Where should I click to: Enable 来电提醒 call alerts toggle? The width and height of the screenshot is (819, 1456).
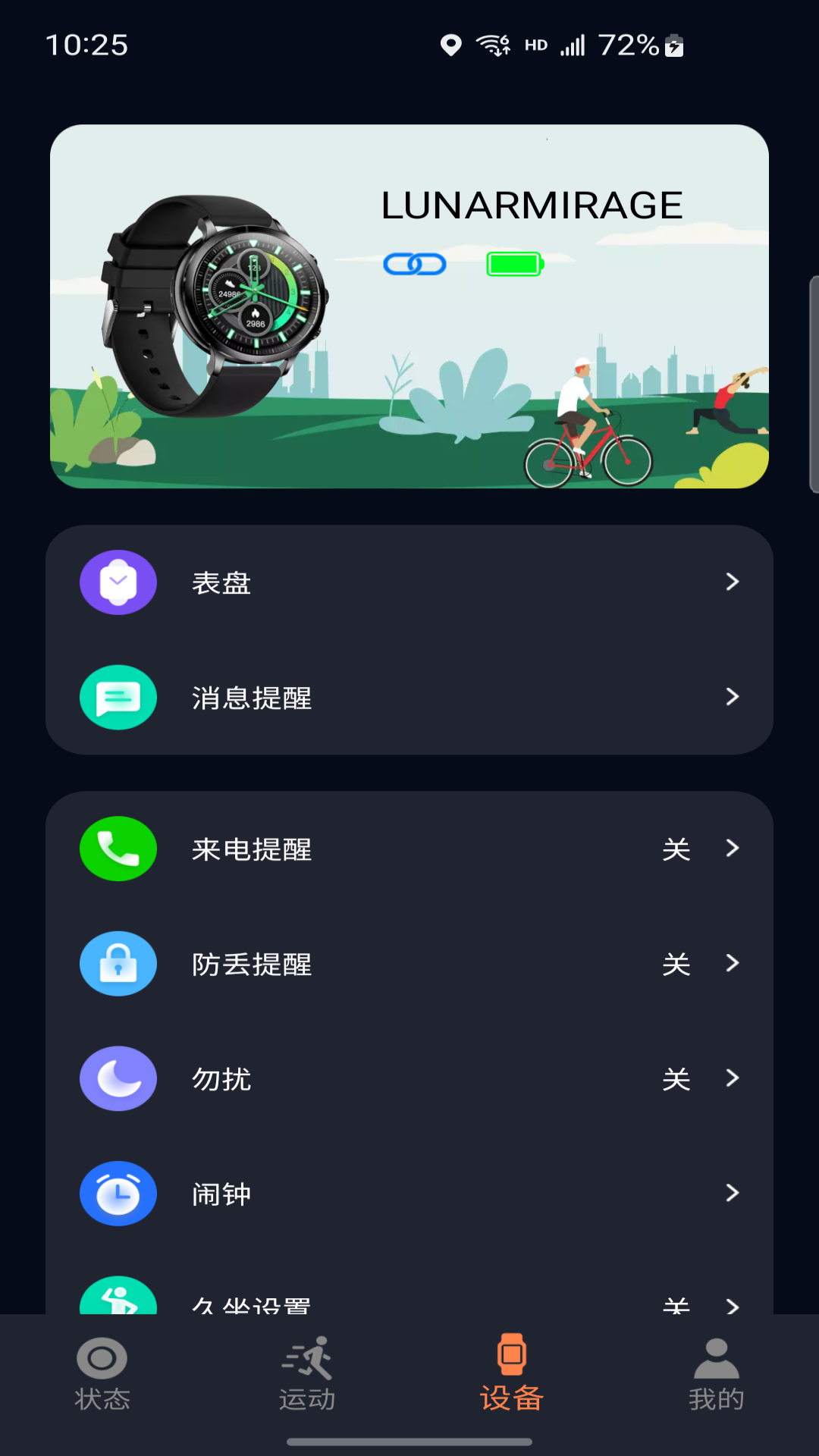pyautogui.click(x=677, y=849)
